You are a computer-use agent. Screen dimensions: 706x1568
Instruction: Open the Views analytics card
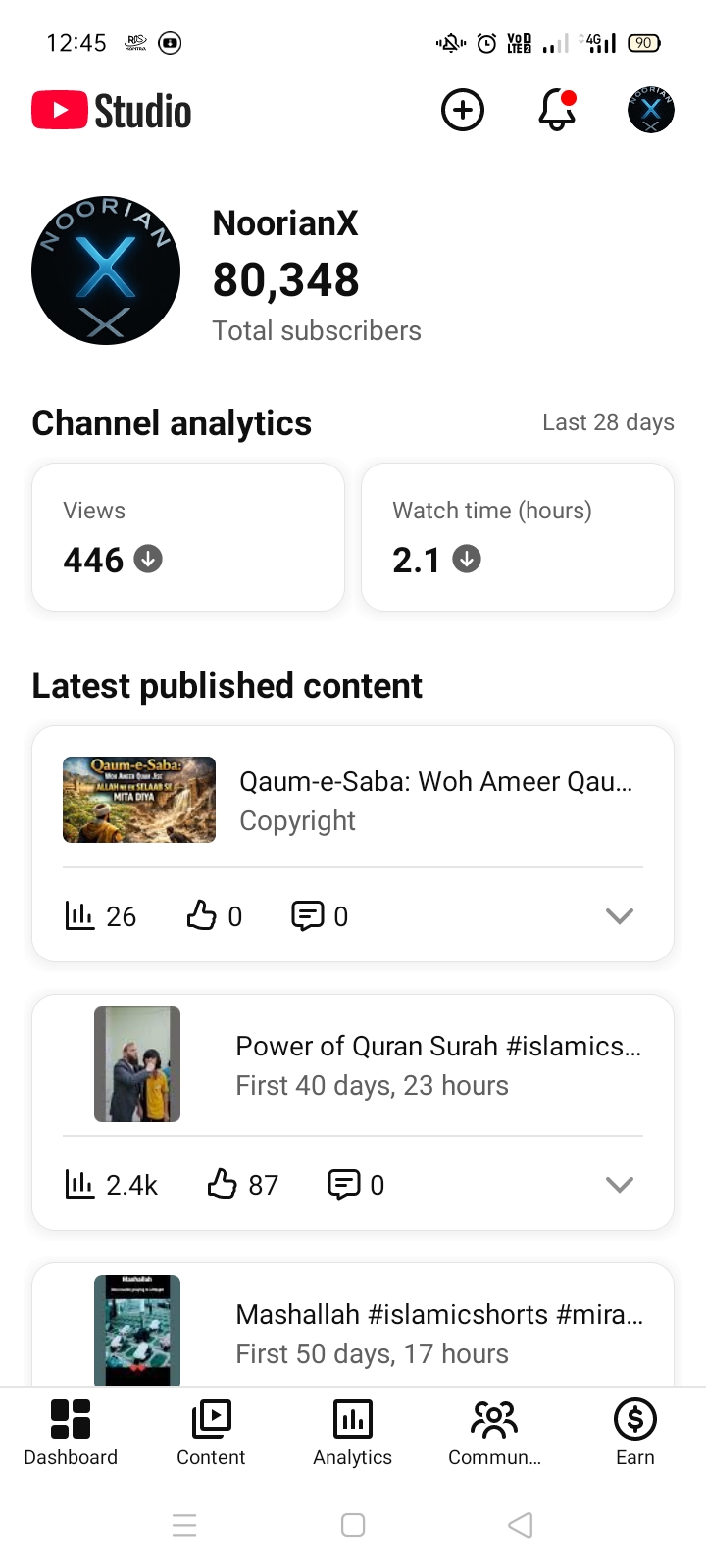188,537
